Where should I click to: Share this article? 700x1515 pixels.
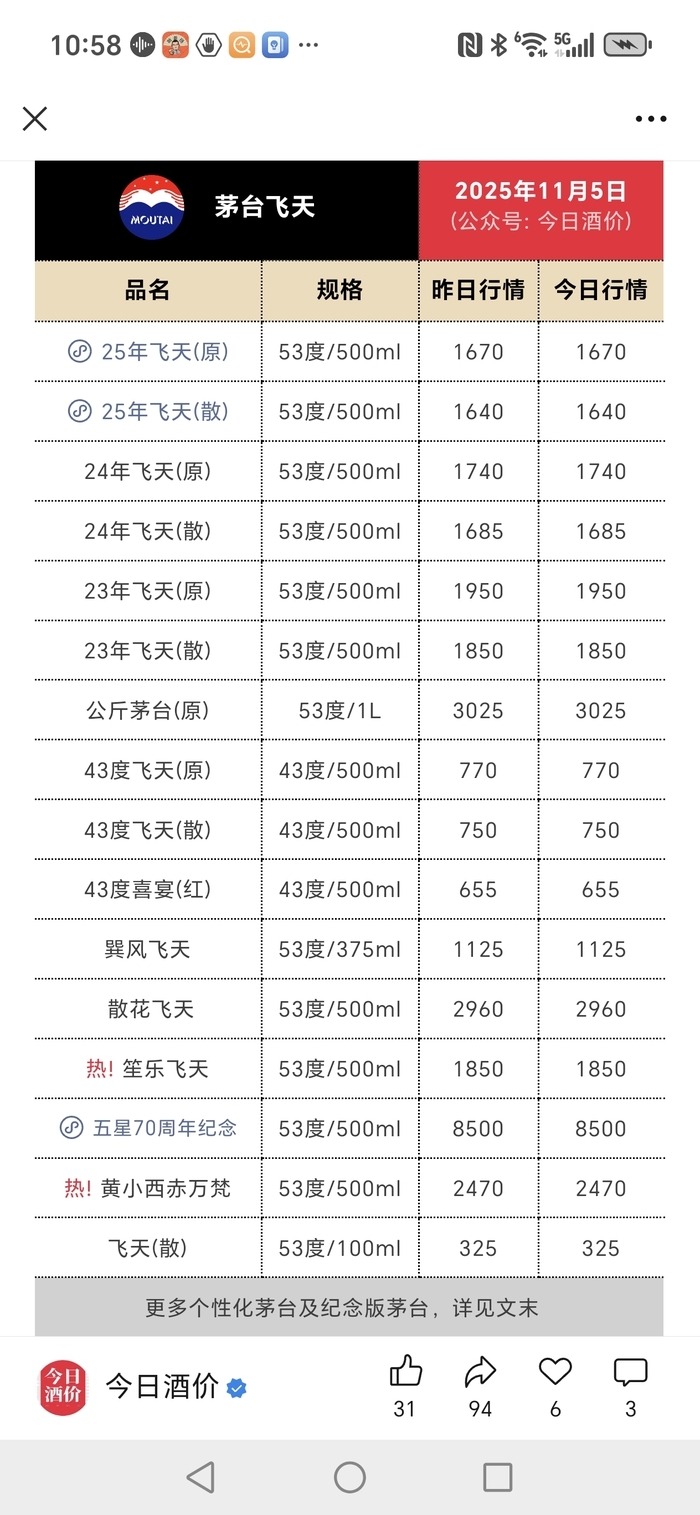pos(480,1372)
